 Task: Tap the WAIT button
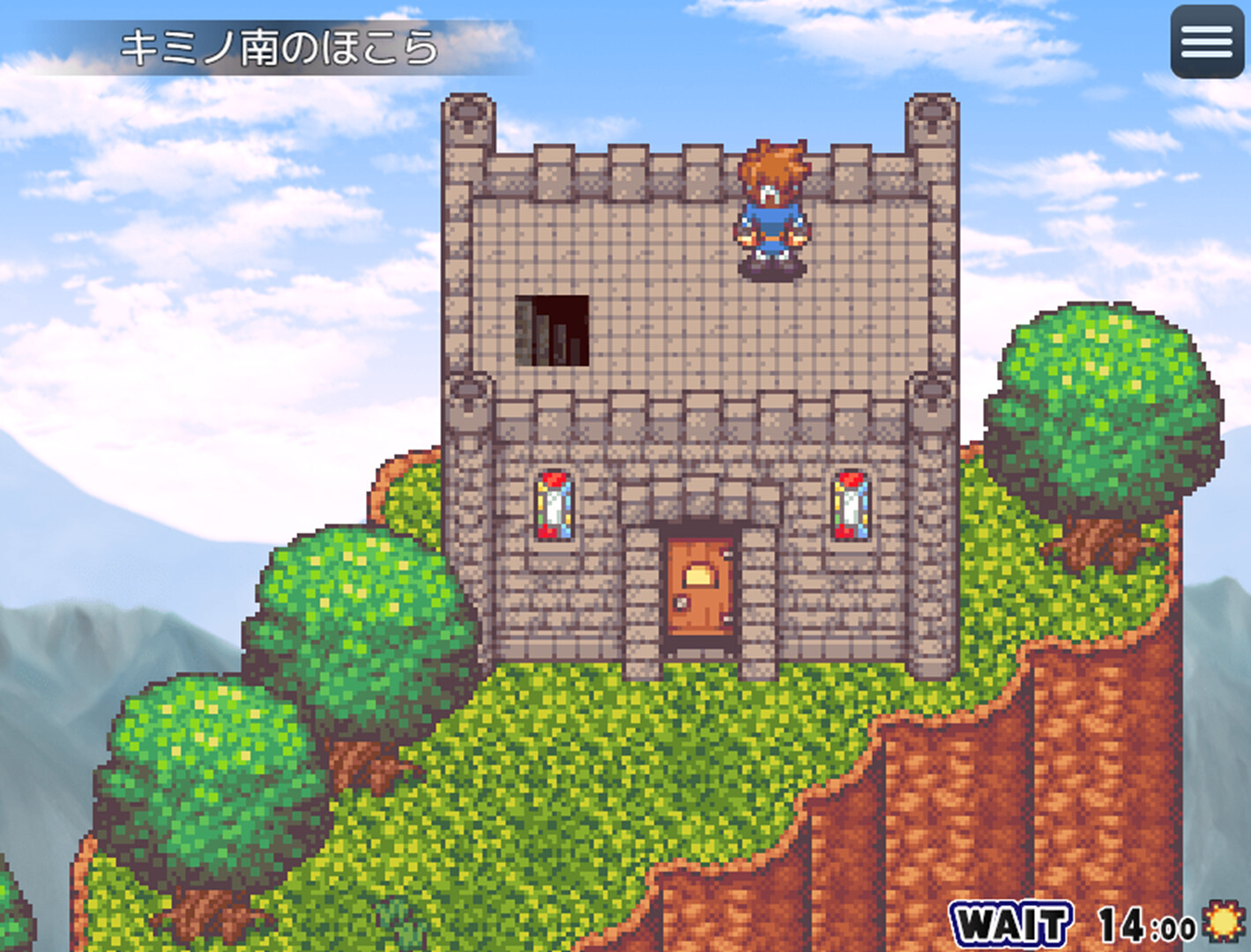pyautogui.click(x=1010, y=925)
